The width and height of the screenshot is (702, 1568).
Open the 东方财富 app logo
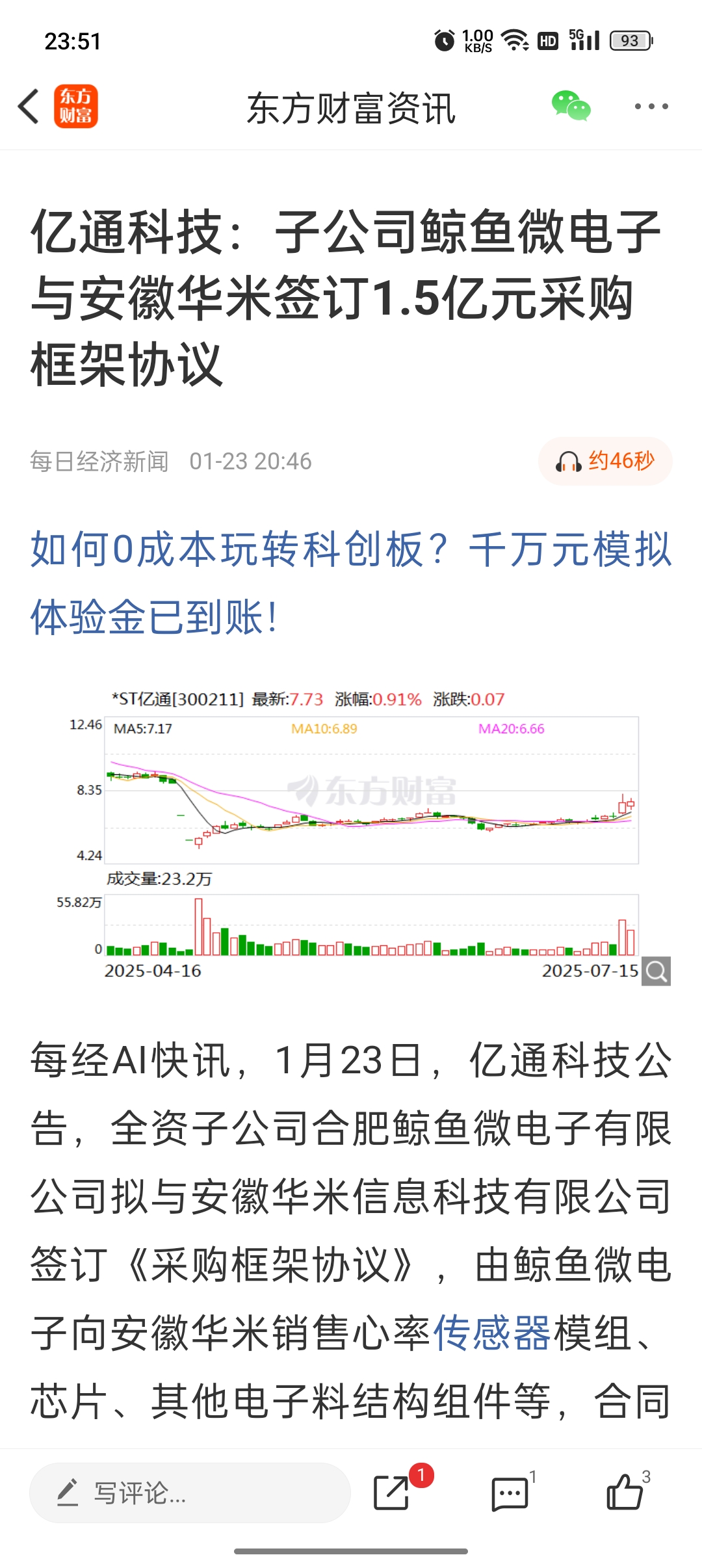coord(76,107)
